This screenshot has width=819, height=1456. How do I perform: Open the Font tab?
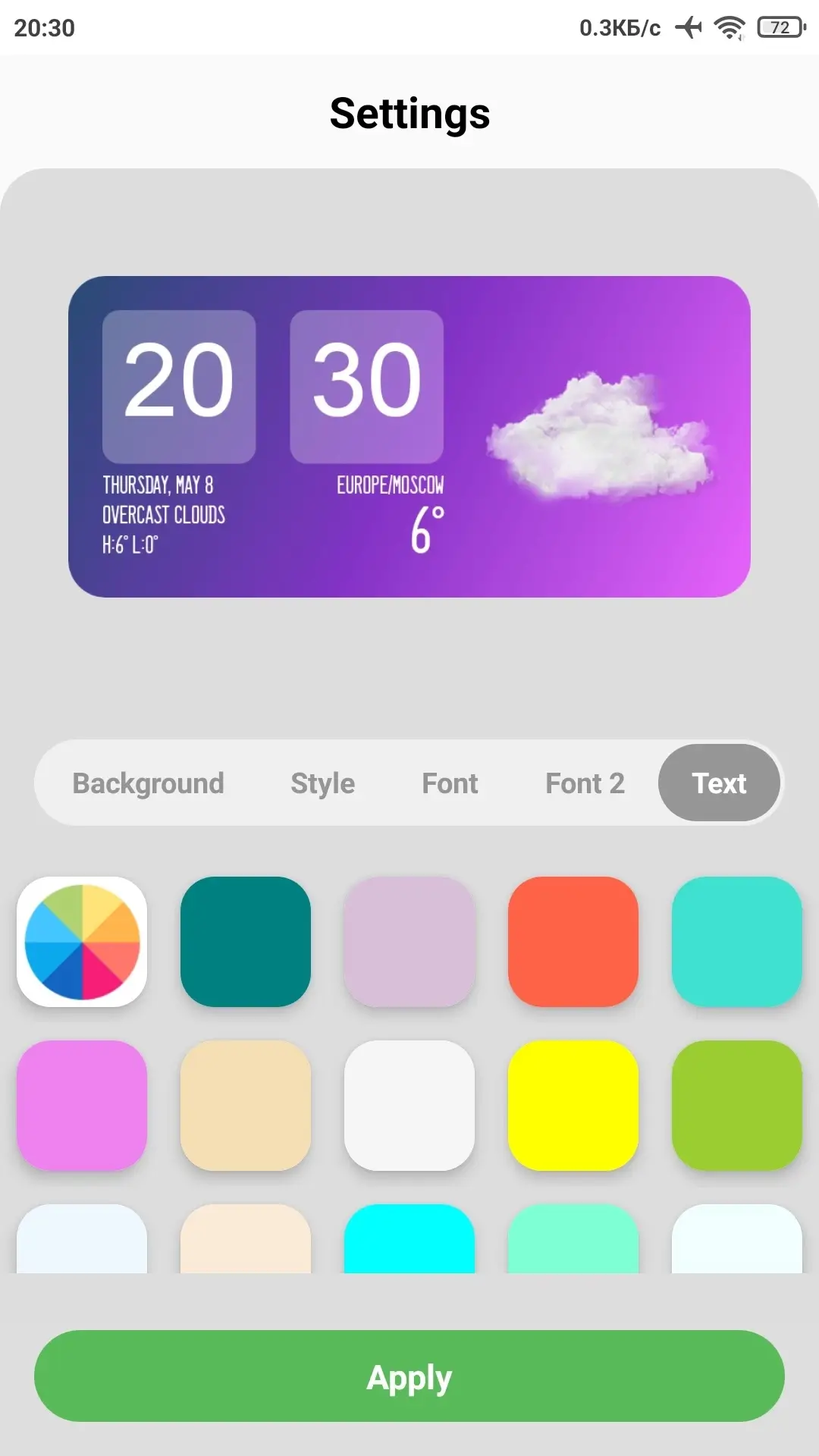pos(450,783)
